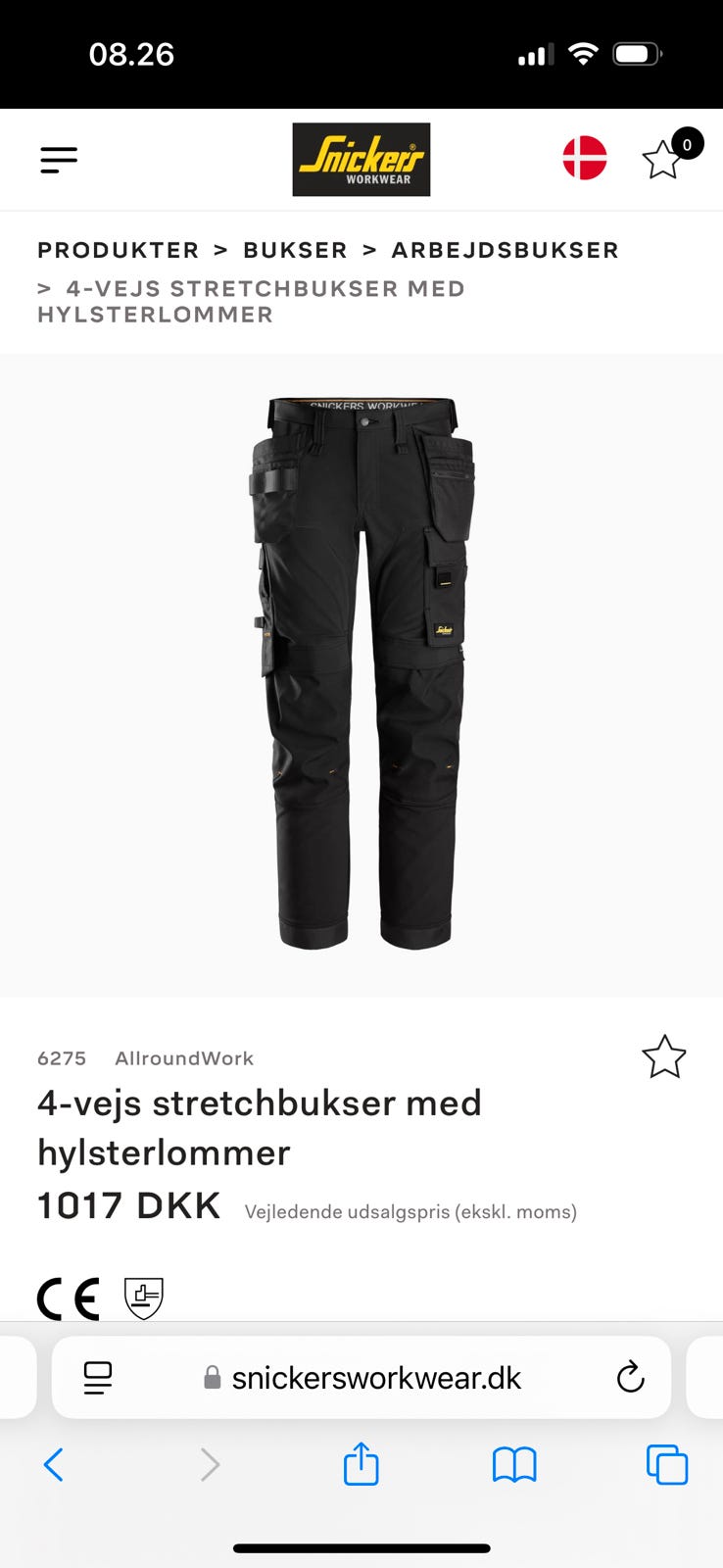Share this product page
723x1568 pixels.
361,1464
